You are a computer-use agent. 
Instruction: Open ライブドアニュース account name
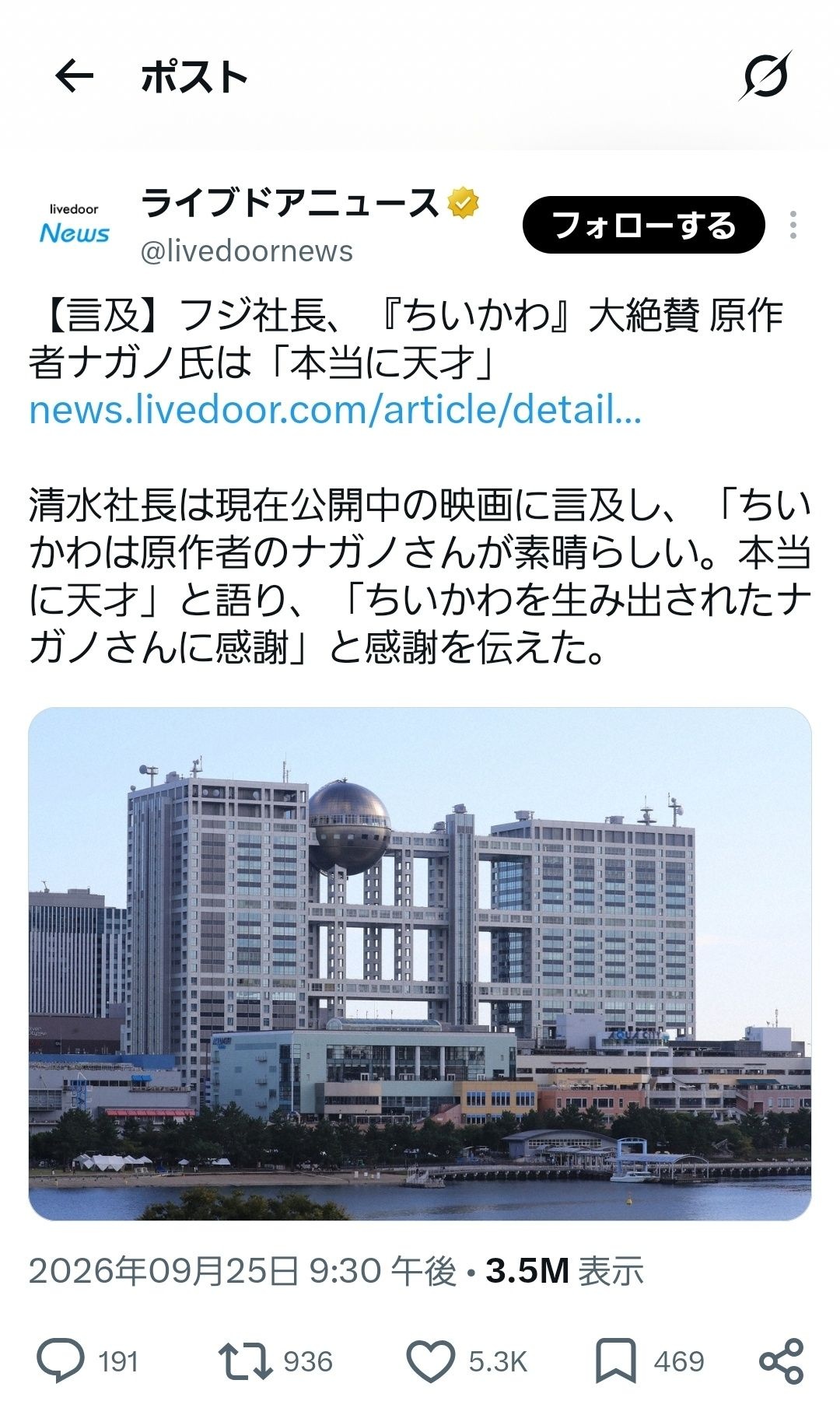[290, 204]
